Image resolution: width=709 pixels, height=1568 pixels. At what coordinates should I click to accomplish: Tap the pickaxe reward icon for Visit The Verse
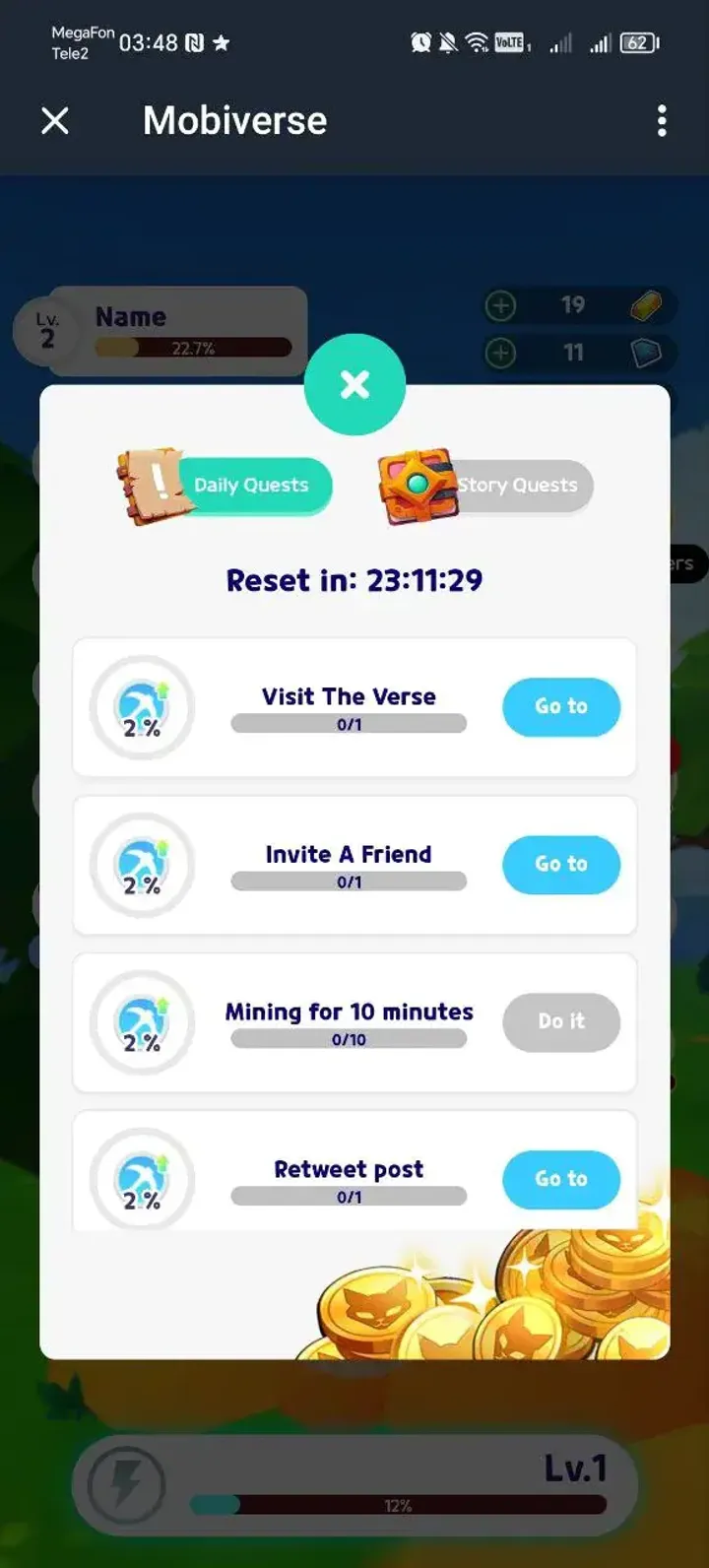pos(143,707)
